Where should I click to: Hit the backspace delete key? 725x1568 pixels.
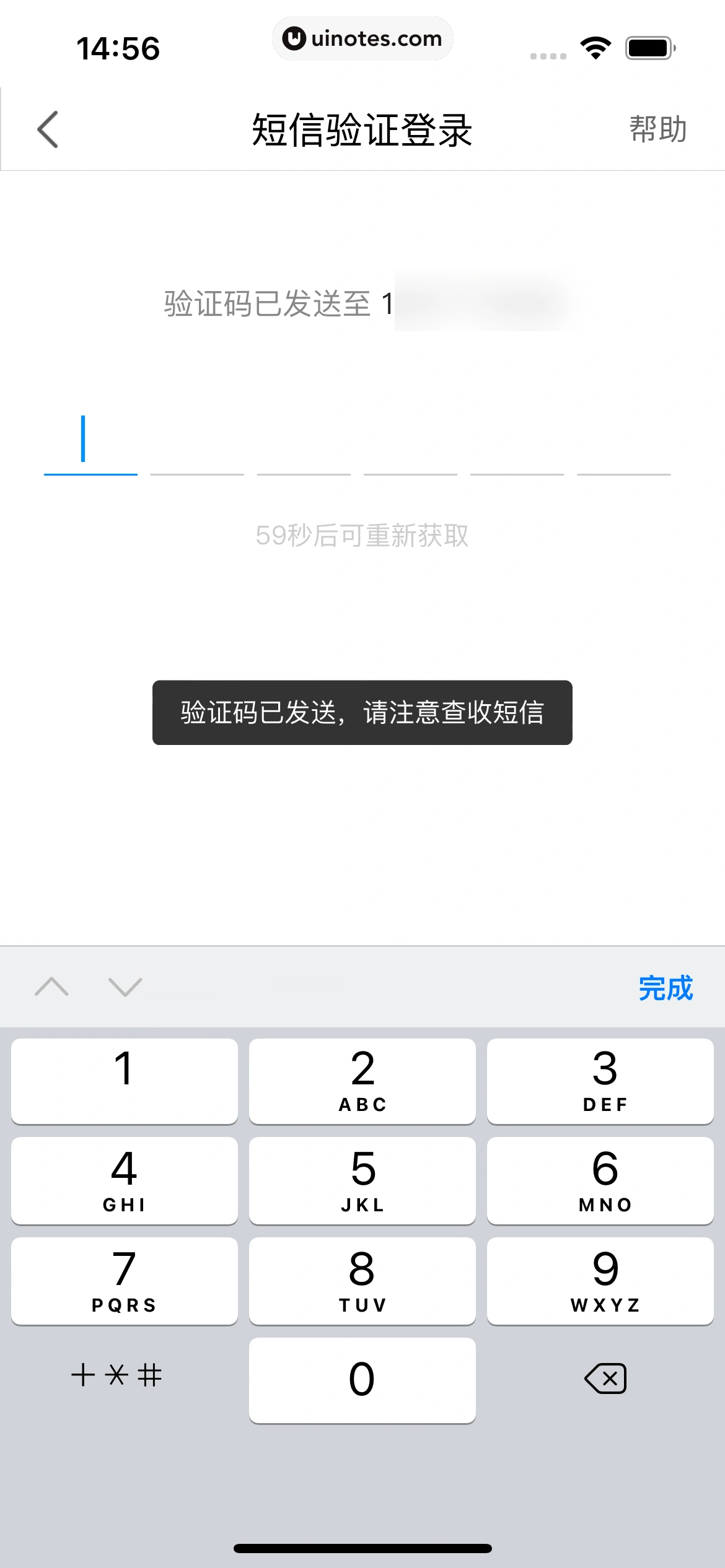coord(605,1379)
